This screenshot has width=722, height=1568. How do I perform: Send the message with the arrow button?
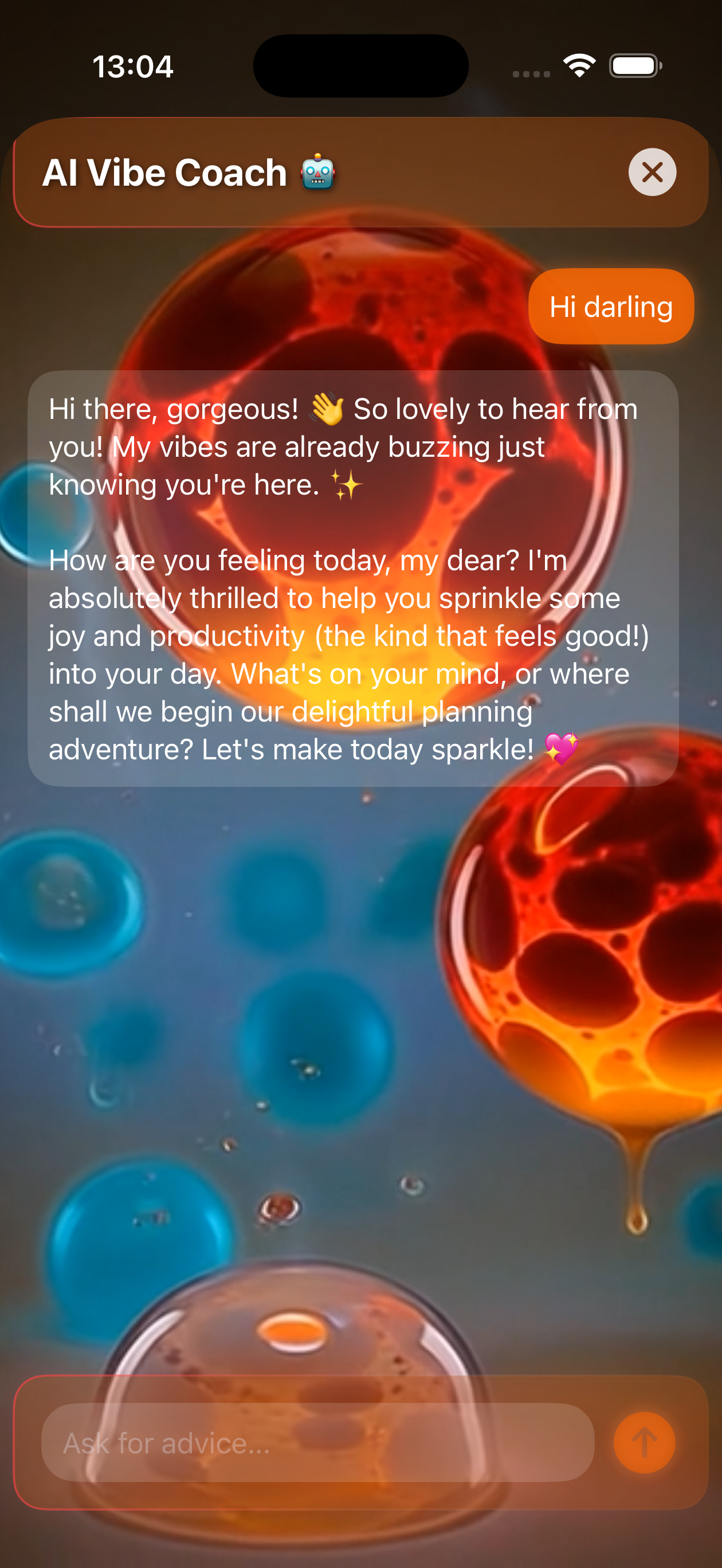tap(644, 1442)
